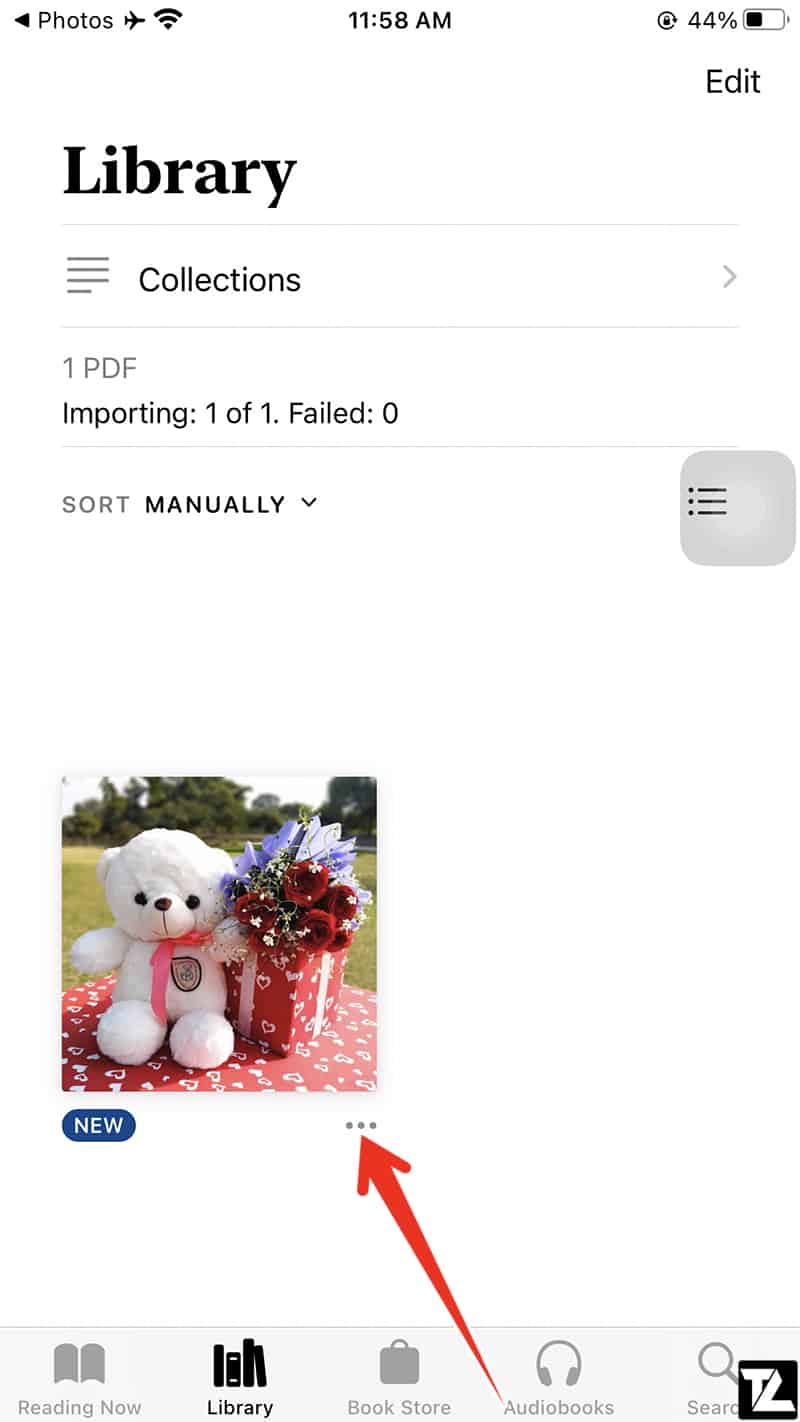Open the Sort Manually dropdown

click(x=190, y=505)
